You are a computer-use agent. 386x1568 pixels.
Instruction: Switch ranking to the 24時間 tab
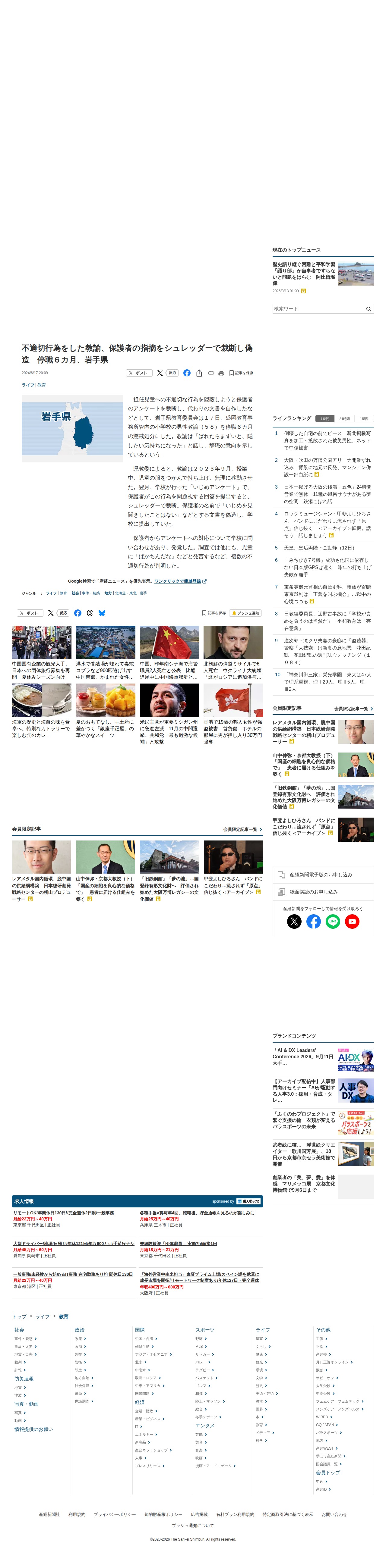tap(344, 419)
